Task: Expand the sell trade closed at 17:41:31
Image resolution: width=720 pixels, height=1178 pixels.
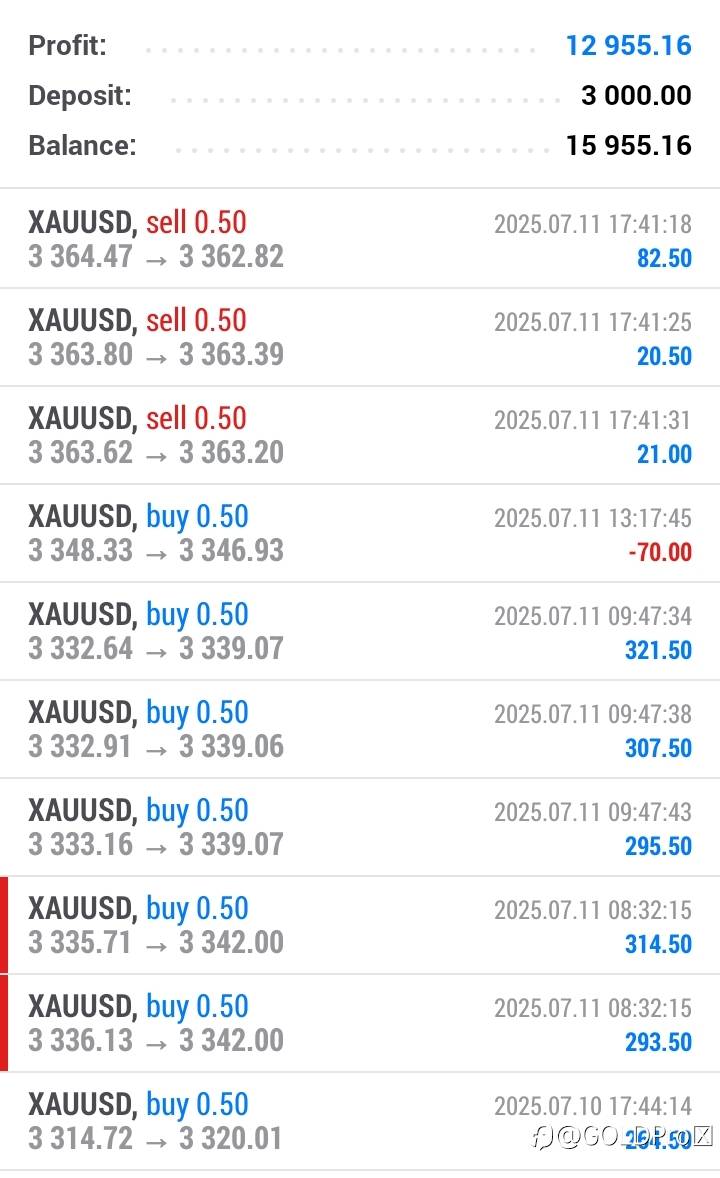Action: [360, 435]
